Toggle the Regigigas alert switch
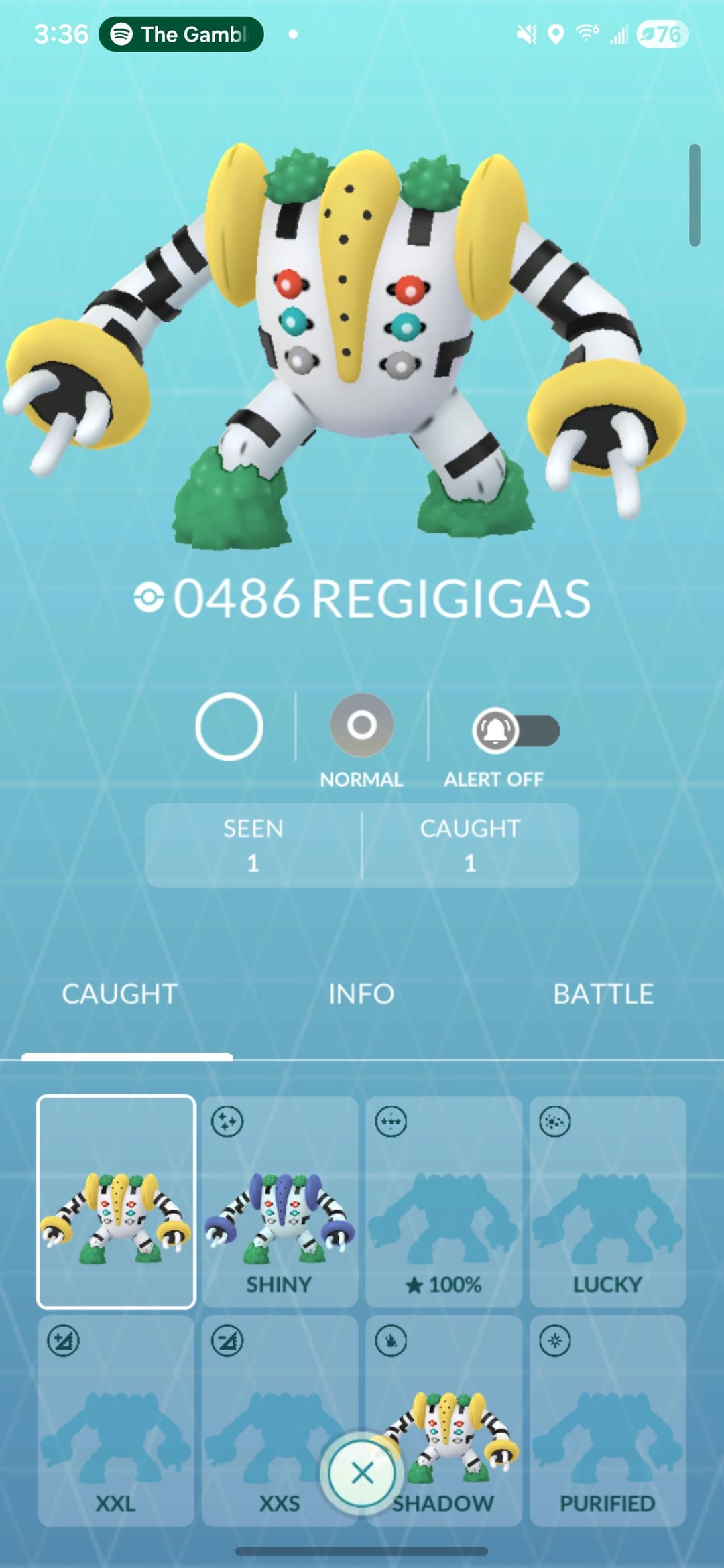This screenshot has width=724, height=1568. pyautogui.click(x=516, y=730)
